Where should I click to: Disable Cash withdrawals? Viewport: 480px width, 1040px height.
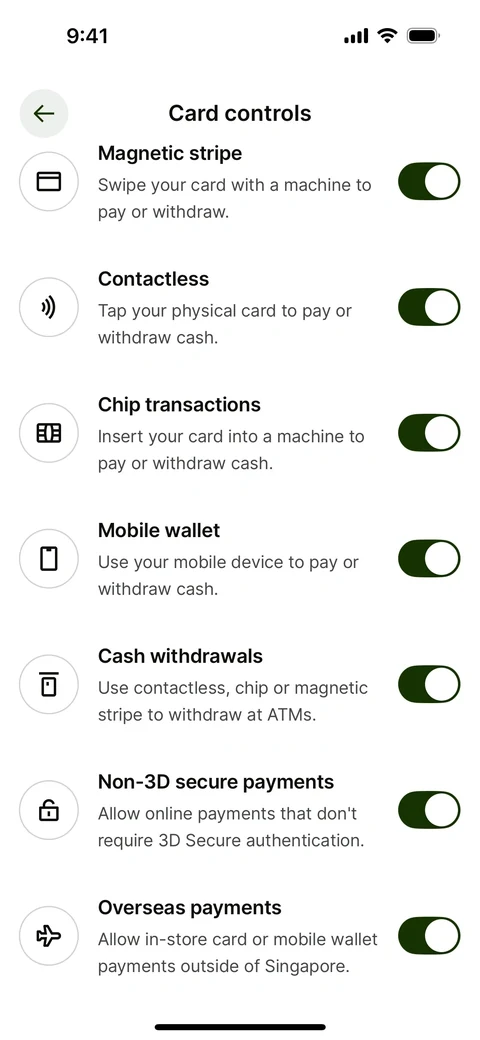point(429,684)
